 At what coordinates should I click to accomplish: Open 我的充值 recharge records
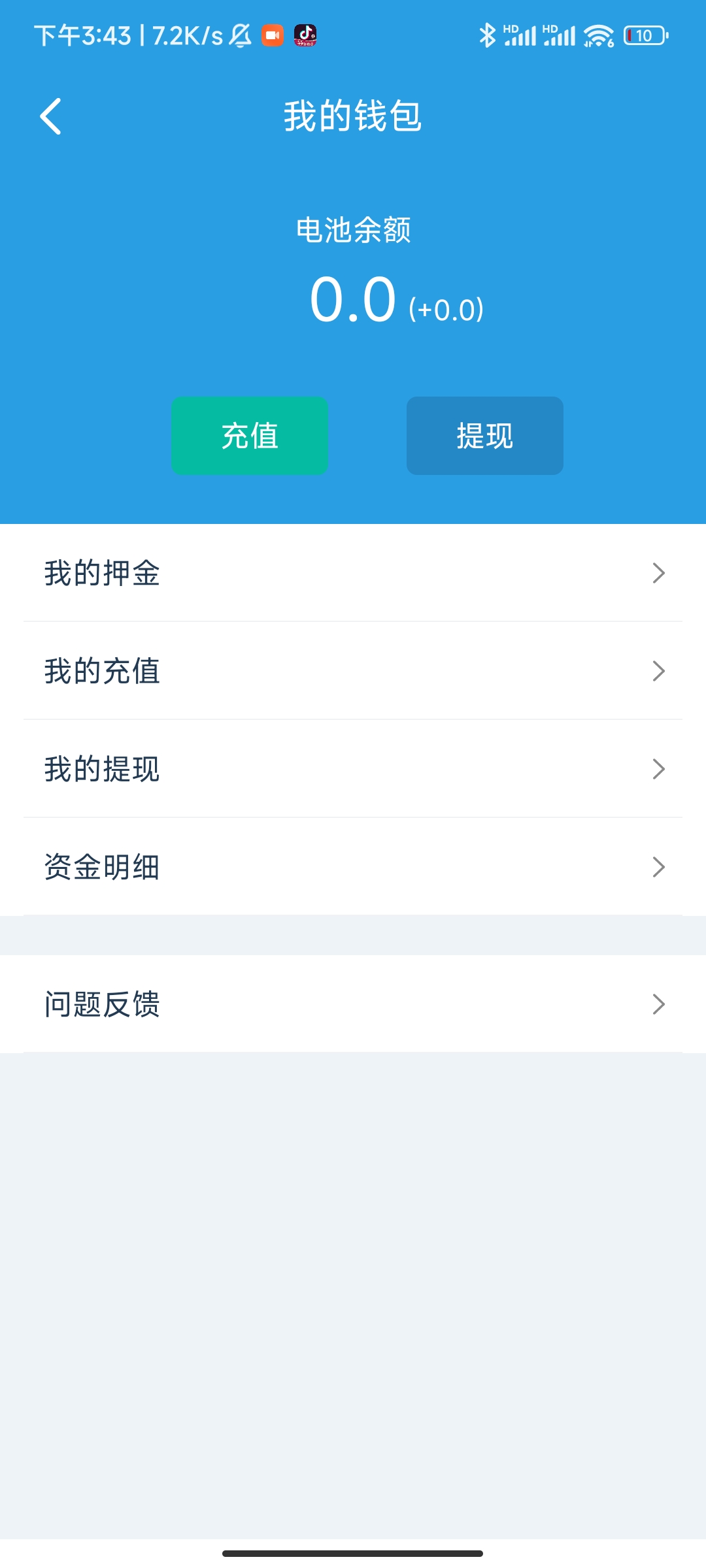353,671
